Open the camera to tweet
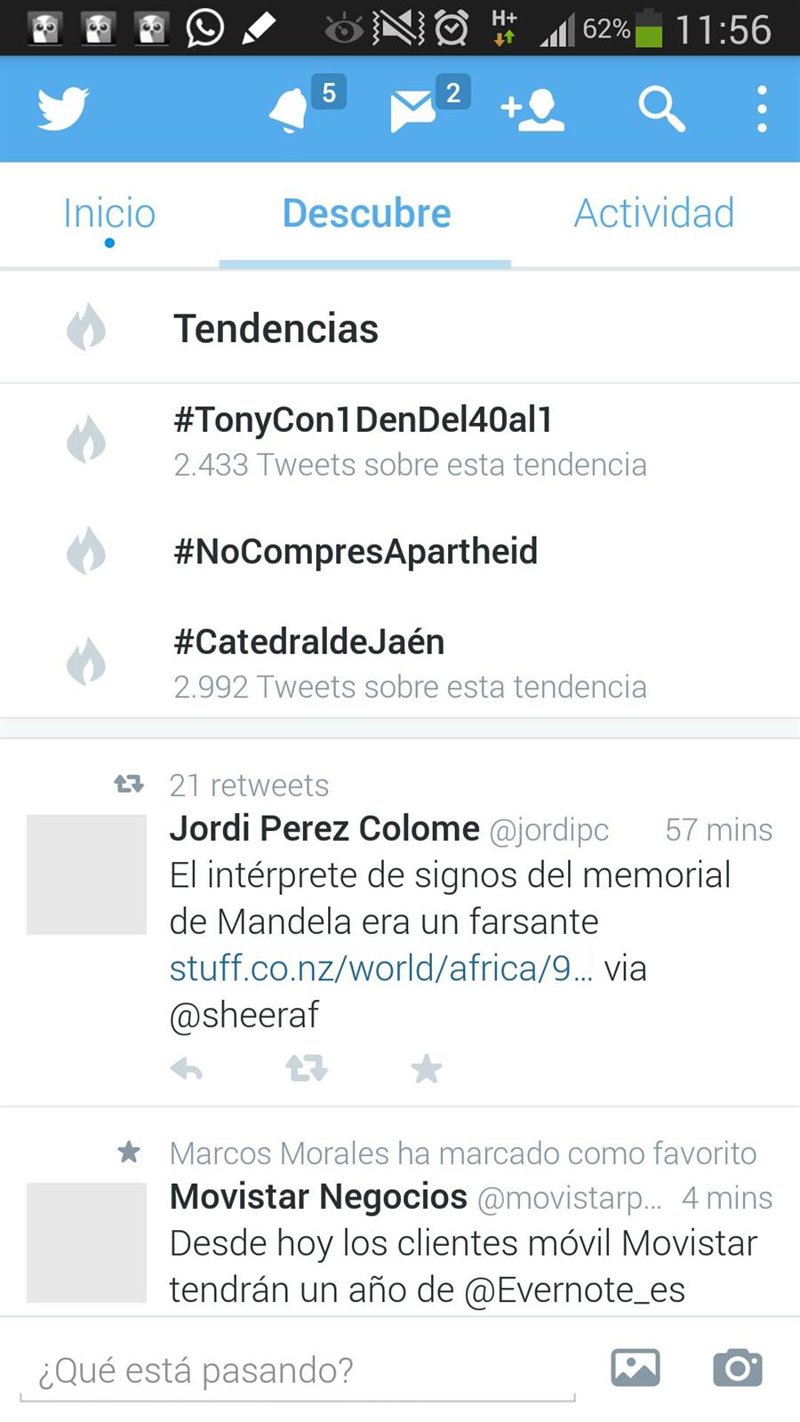The image size is (800, 1422). click(738, 1367)
